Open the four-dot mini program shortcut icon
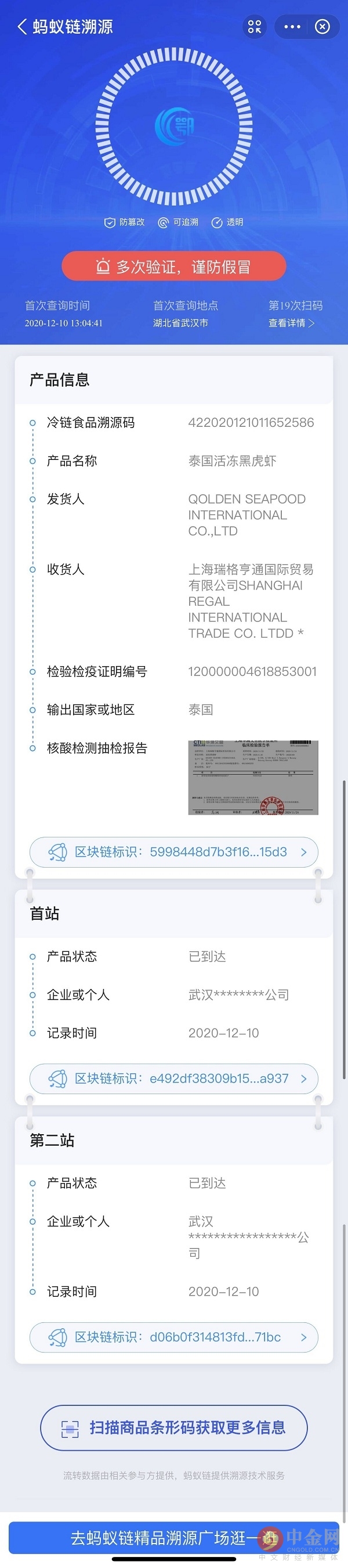The height and width of the screenshot is (1568, 348). pos(254,27)
